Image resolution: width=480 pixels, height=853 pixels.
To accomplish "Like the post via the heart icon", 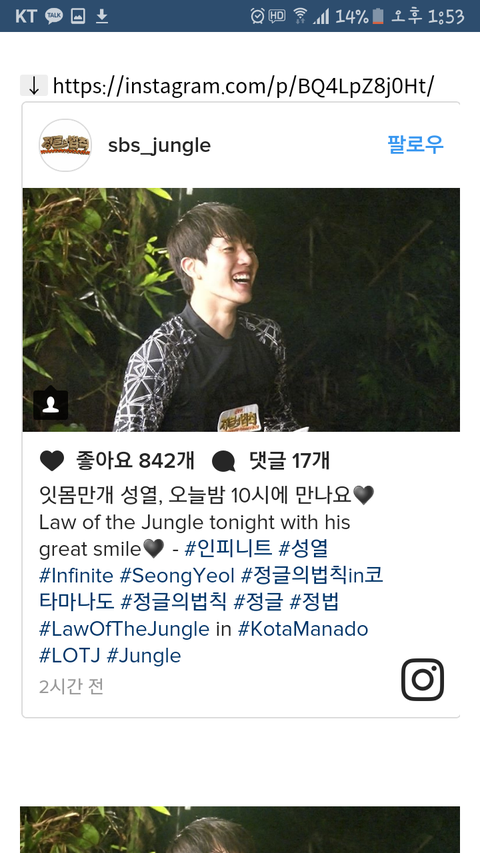I will 52,461.
